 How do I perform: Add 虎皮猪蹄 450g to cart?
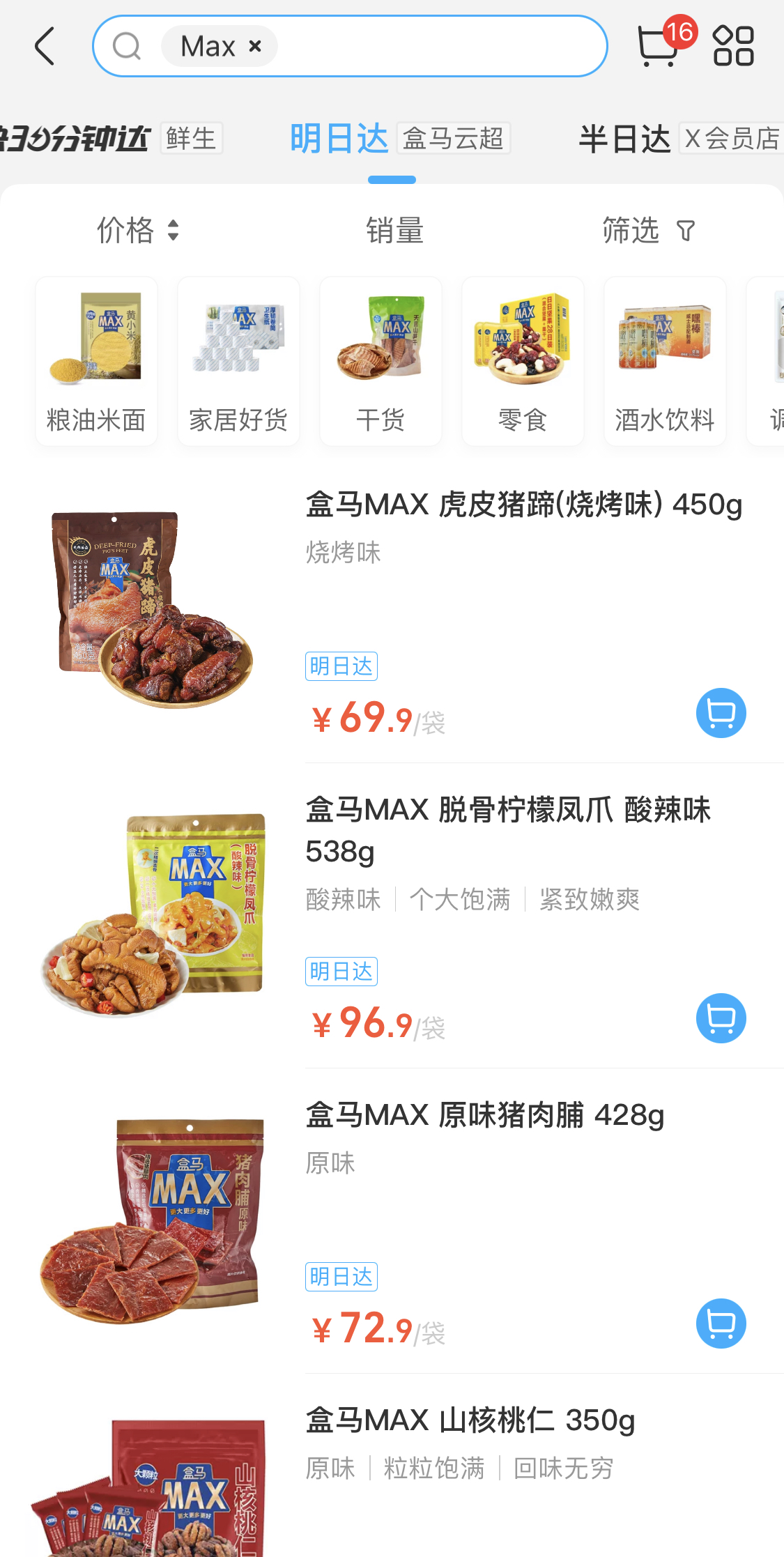721,713
